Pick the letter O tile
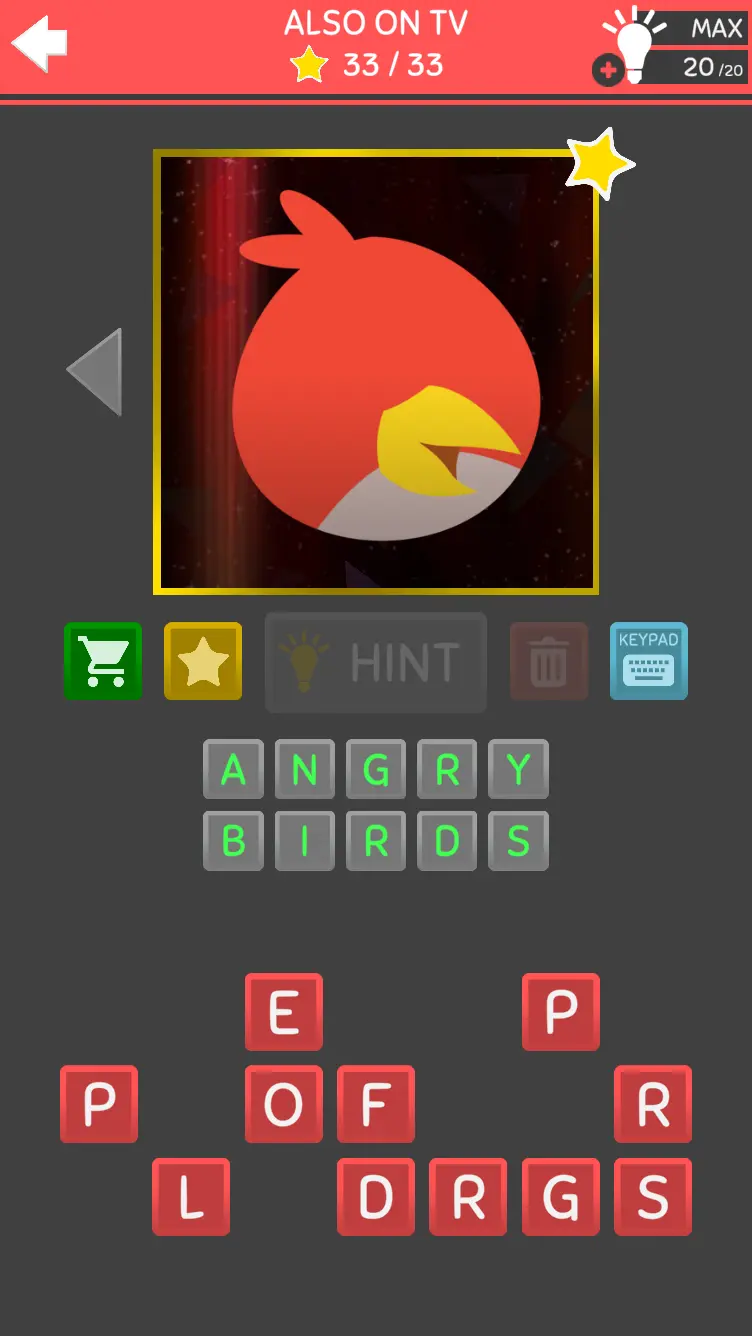 tap(284, 1104)
